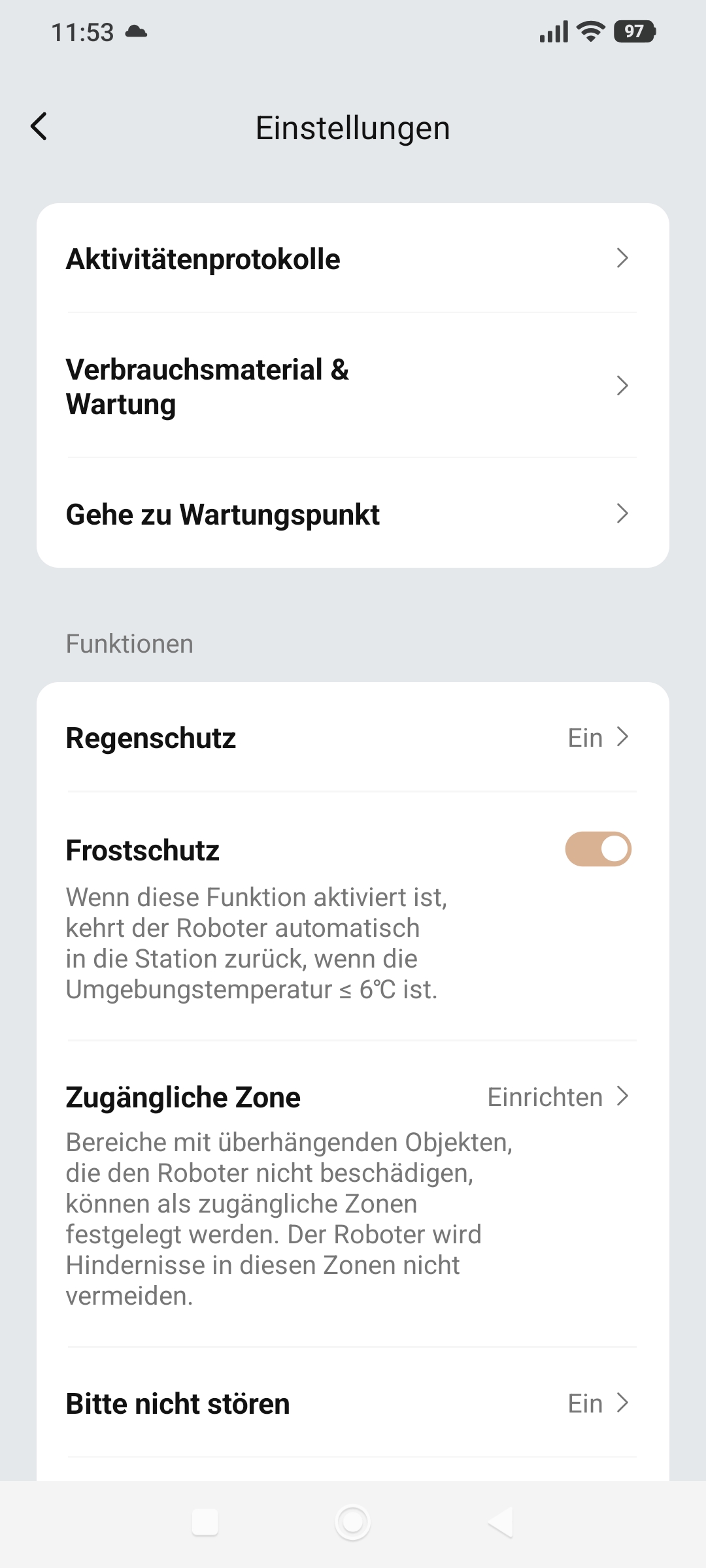Image resolution: width=706 pixels, height=1568 pixels.
Task: Go back from Einstellungen screen
Action: [x=39, y=127]
